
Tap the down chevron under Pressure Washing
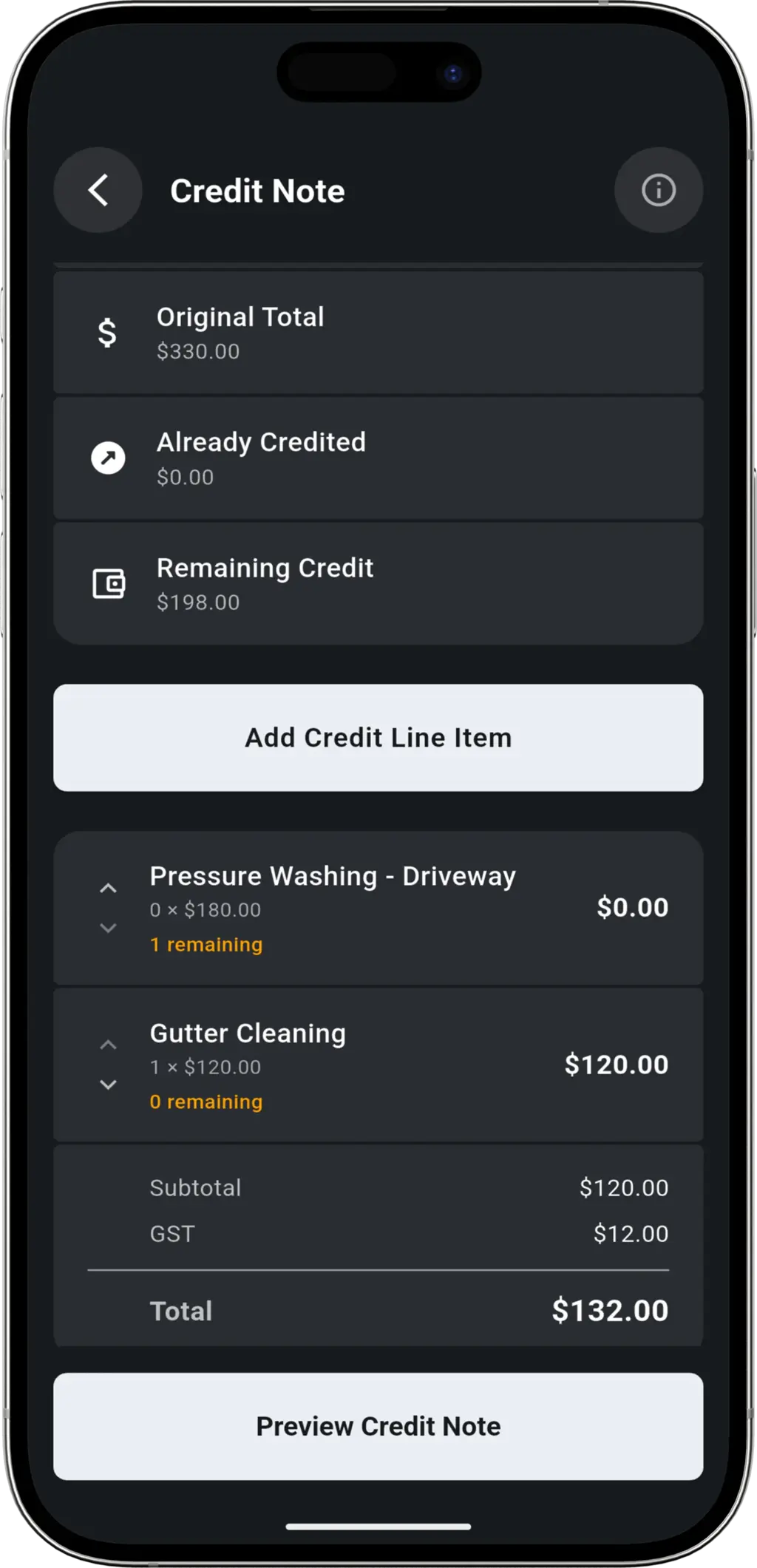pos(109,928)
